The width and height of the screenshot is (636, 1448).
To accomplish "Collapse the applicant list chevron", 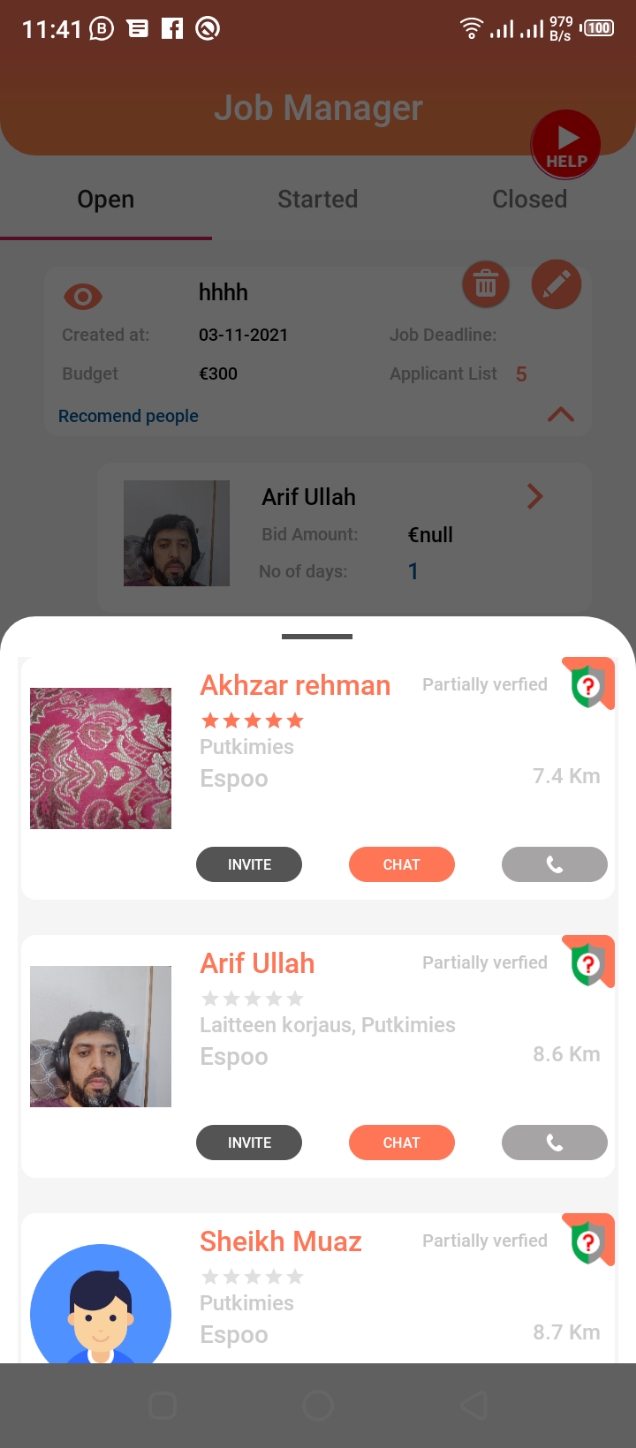I will click(561, 414).
